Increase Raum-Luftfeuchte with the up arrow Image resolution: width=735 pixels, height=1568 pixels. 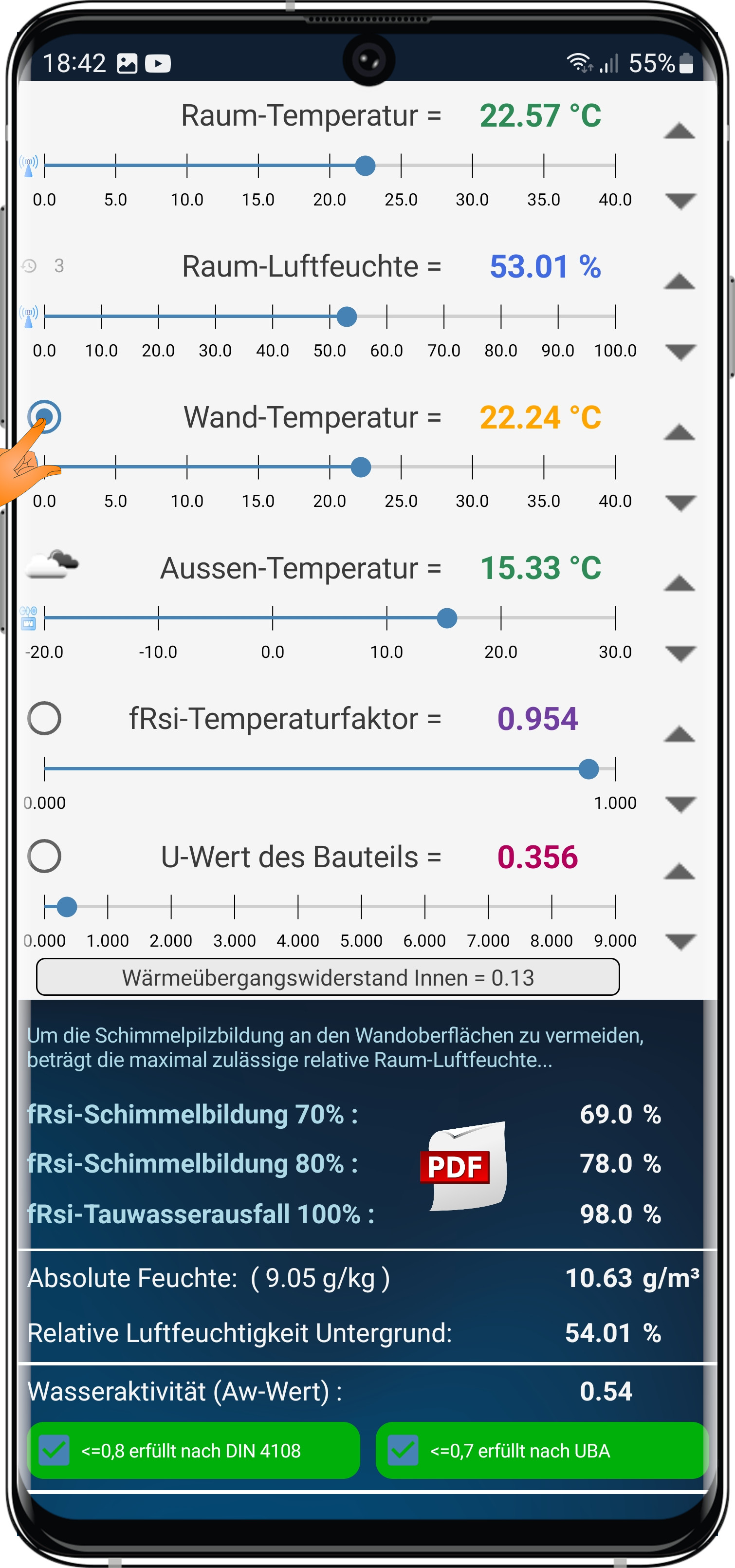(679, 282)
